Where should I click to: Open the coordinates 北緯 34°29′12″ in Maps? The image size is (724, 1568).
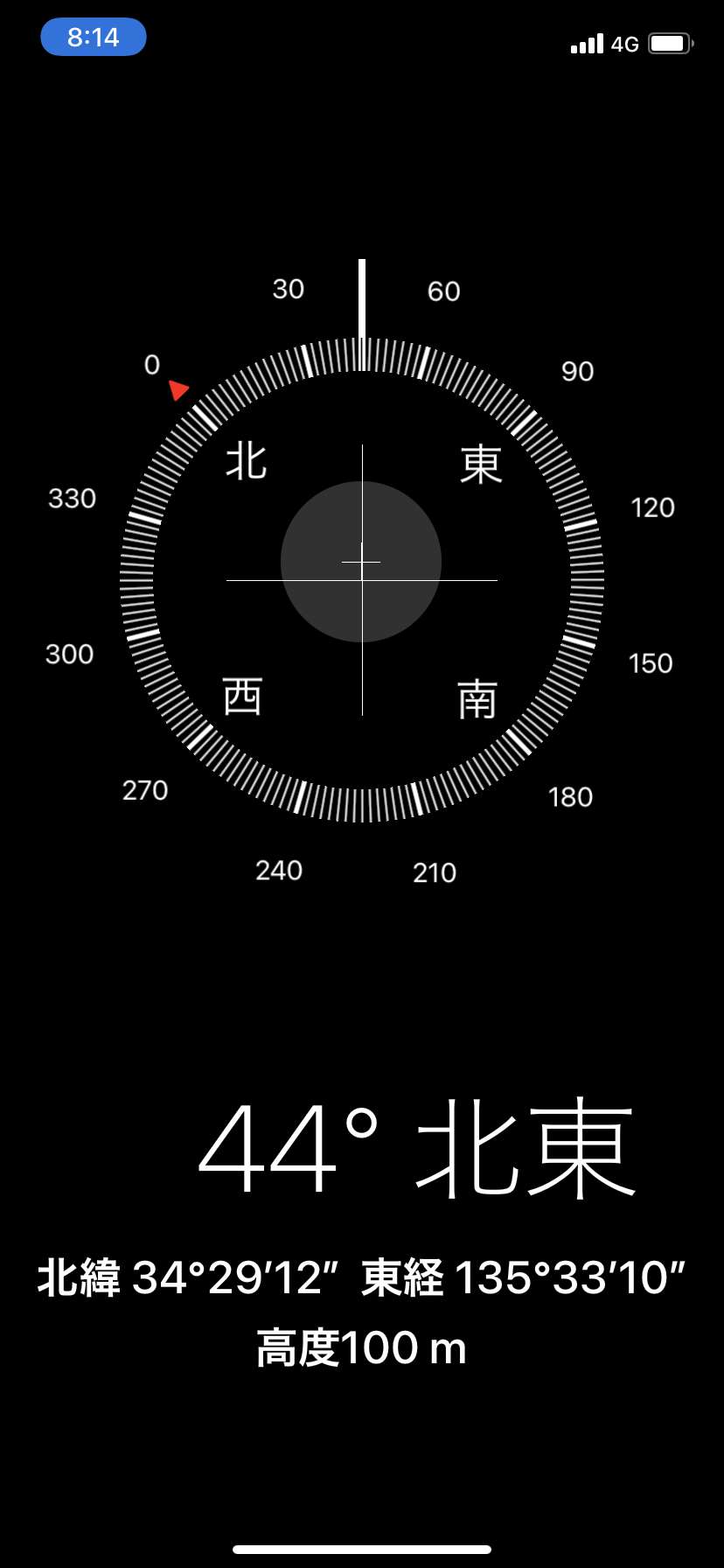pyautogui.click(x=188, y=1277)
